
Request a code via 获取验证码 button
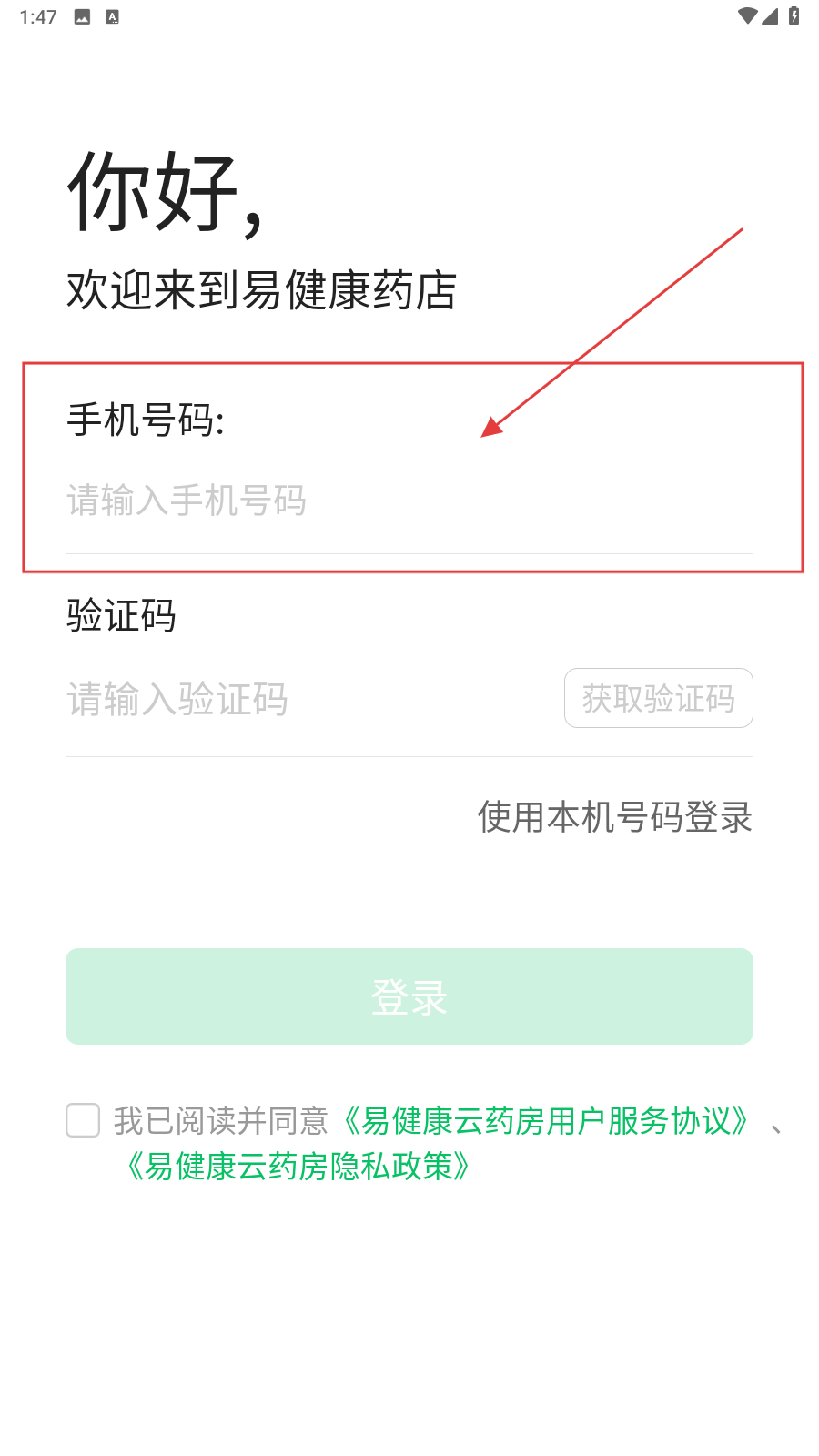click(658, 699)
